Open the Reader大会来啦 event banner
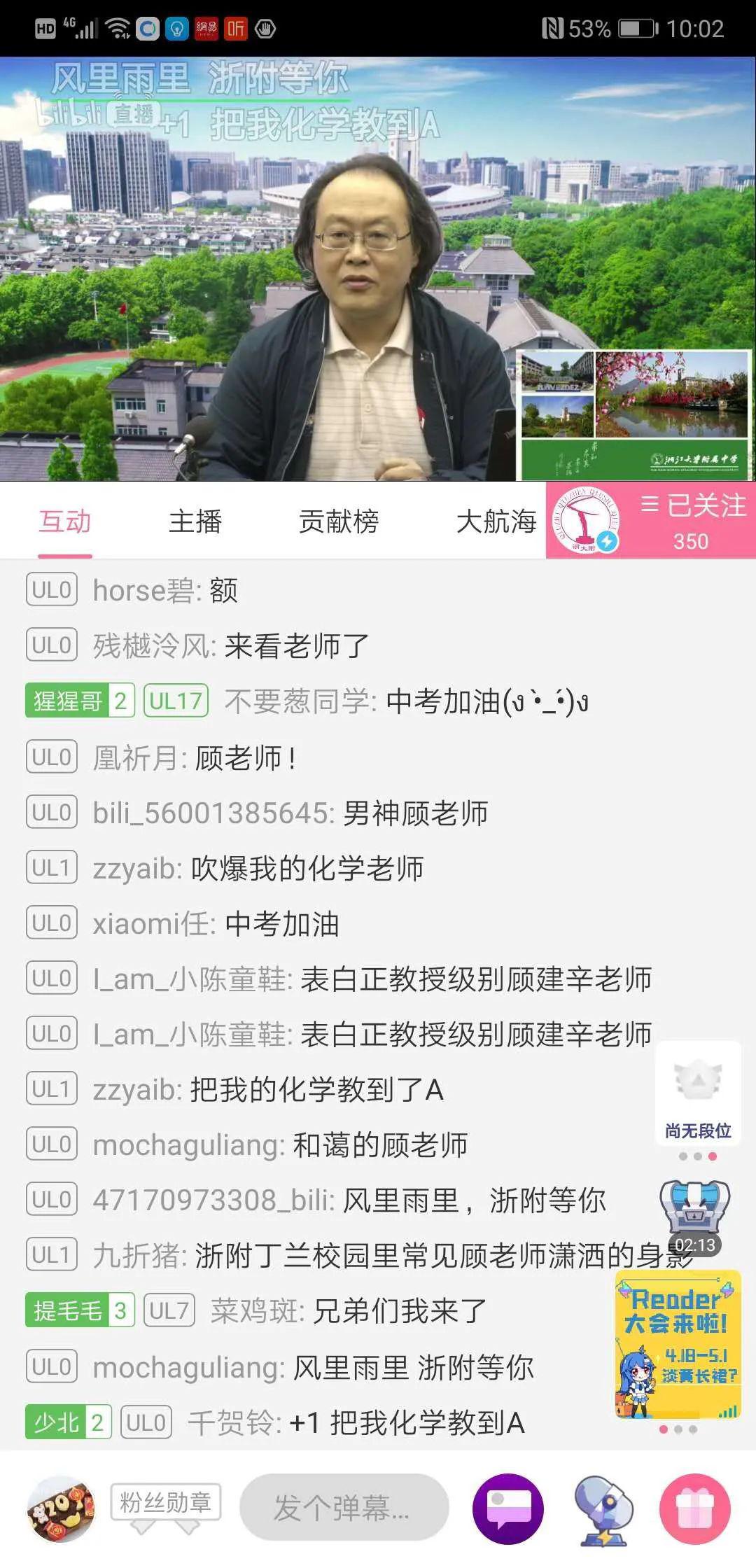Image resolution: width=756 pixels, height=1568 pixels. tap(678, 1344)
